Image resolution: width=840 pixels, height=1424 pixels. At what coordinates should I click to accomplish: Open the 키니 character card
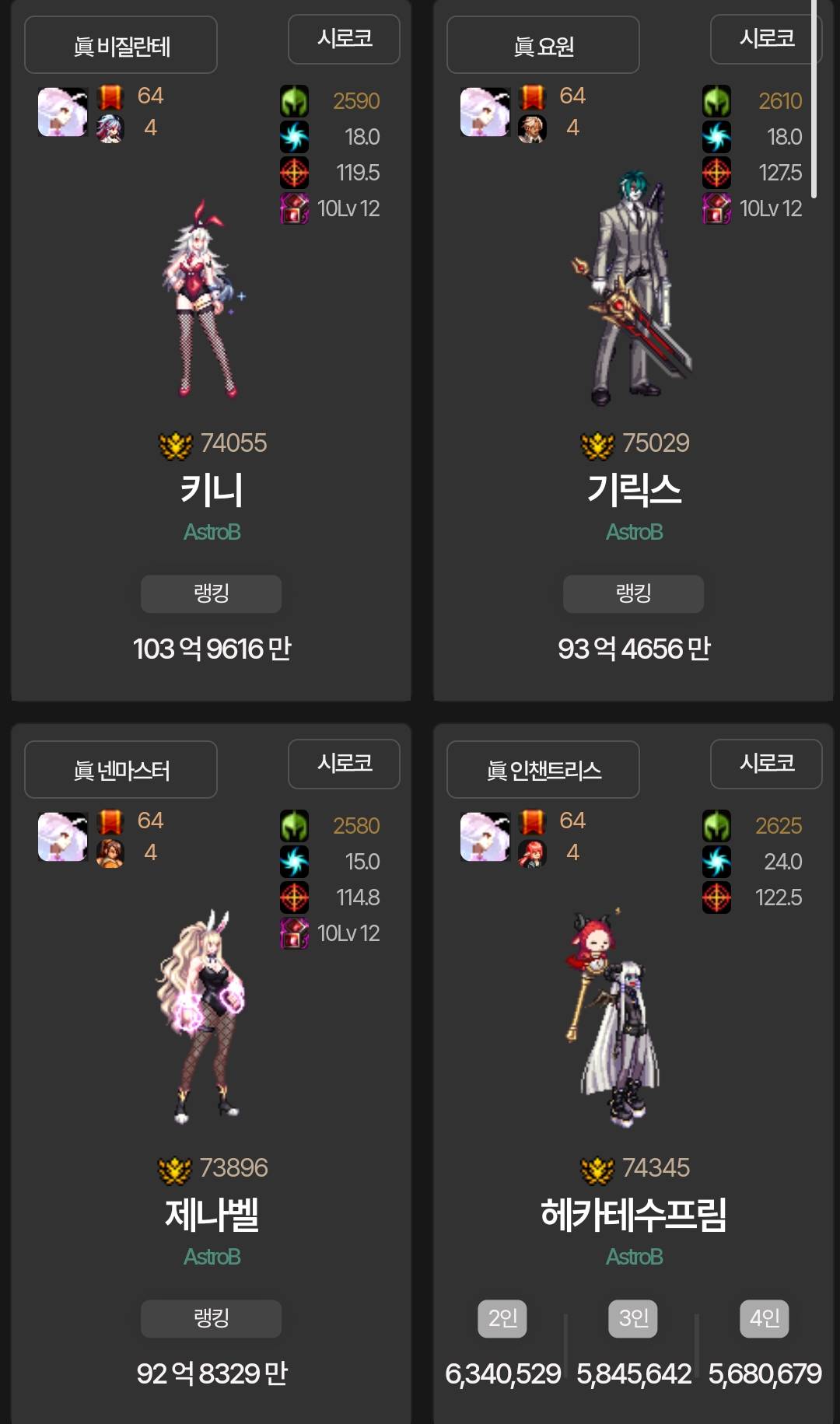[211, 490]
